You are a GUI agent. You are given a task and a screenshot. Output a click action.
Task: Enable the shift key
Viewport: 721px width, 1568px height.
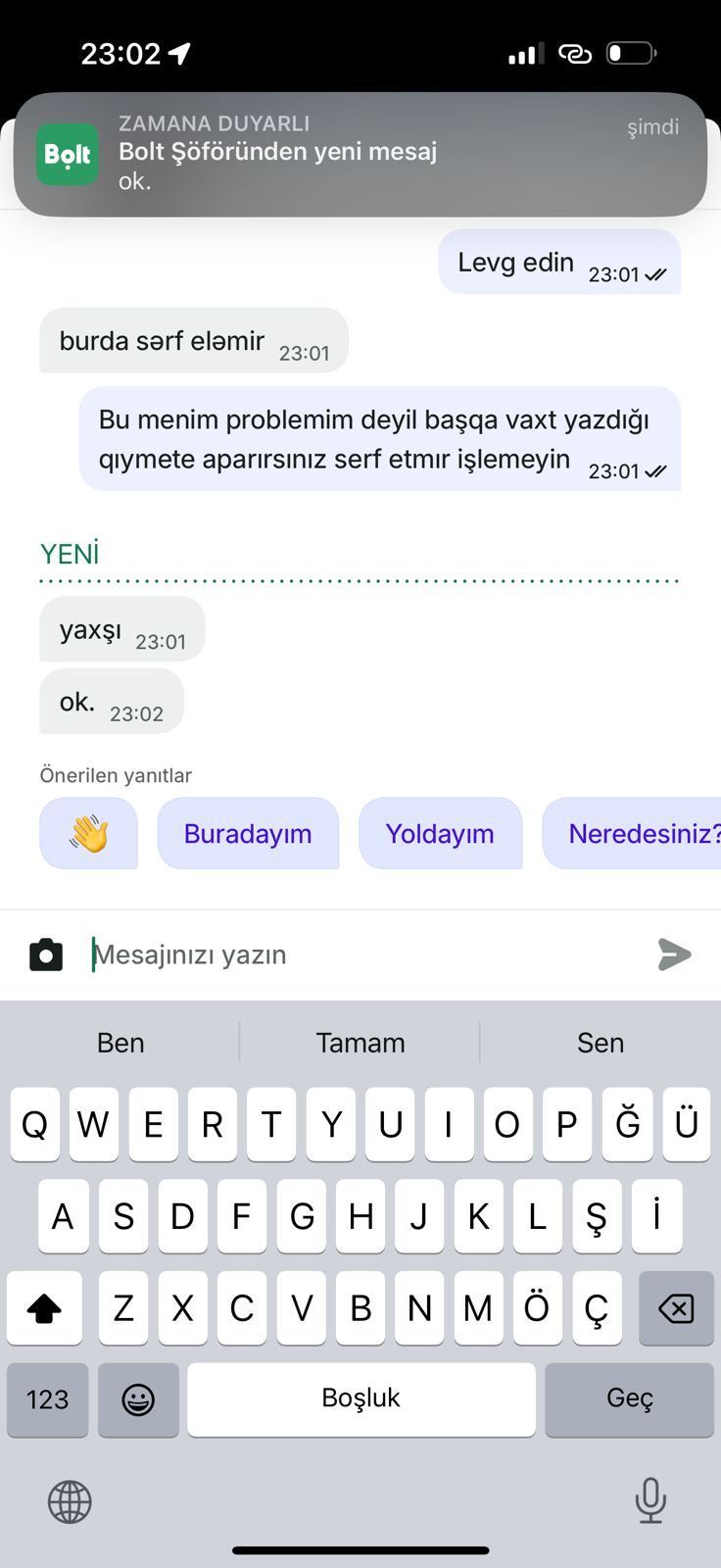[44, 1308]
